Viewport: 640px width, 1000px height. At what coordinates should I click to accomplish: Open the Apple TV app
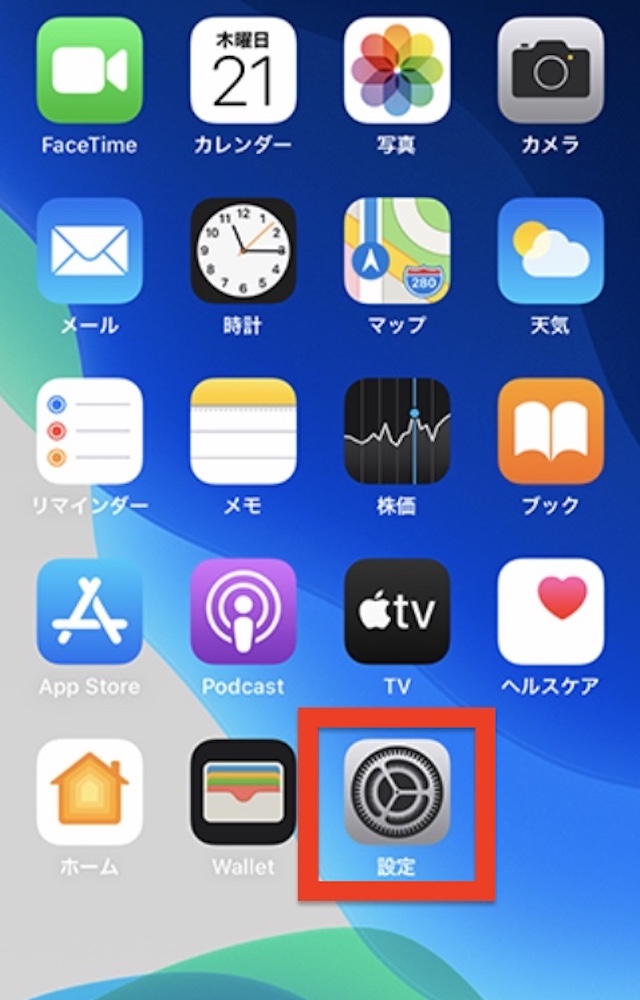click(x=397, y=611)
